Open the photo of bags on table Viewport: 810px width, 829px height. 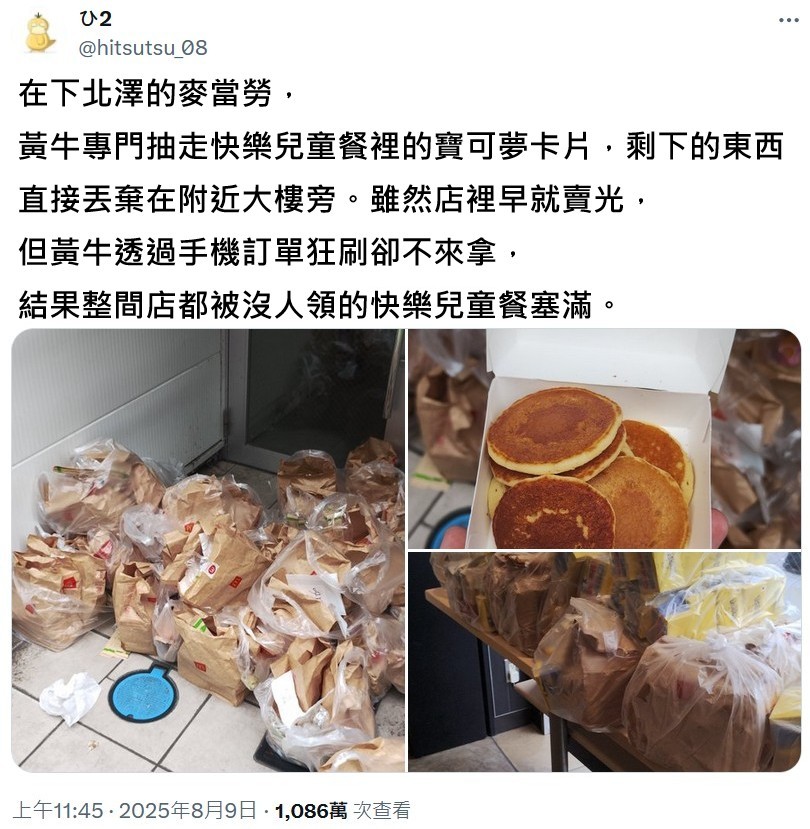click(604, 662)
